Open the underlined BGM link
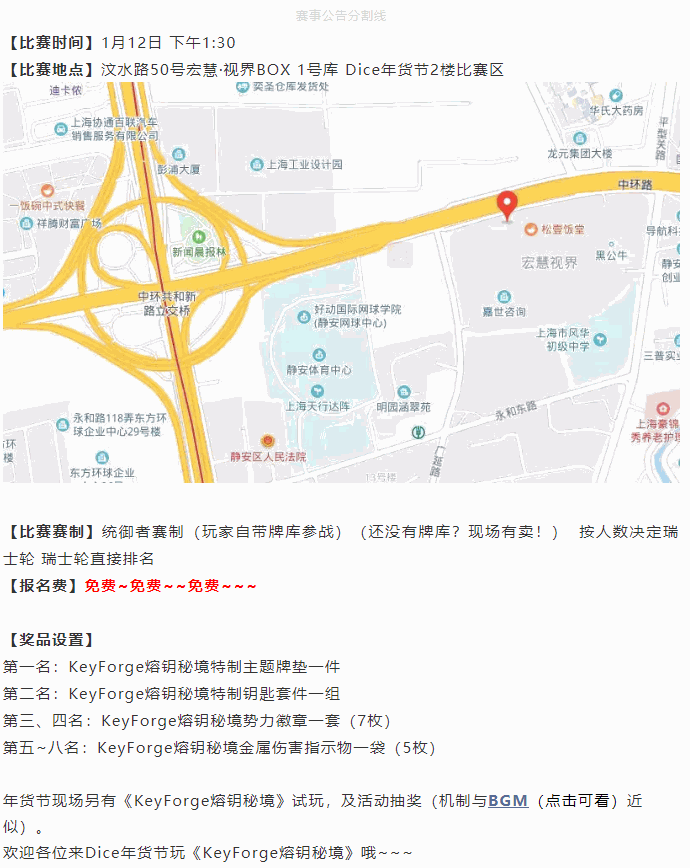This screenshot has width=690, height=868. [507, 801]
